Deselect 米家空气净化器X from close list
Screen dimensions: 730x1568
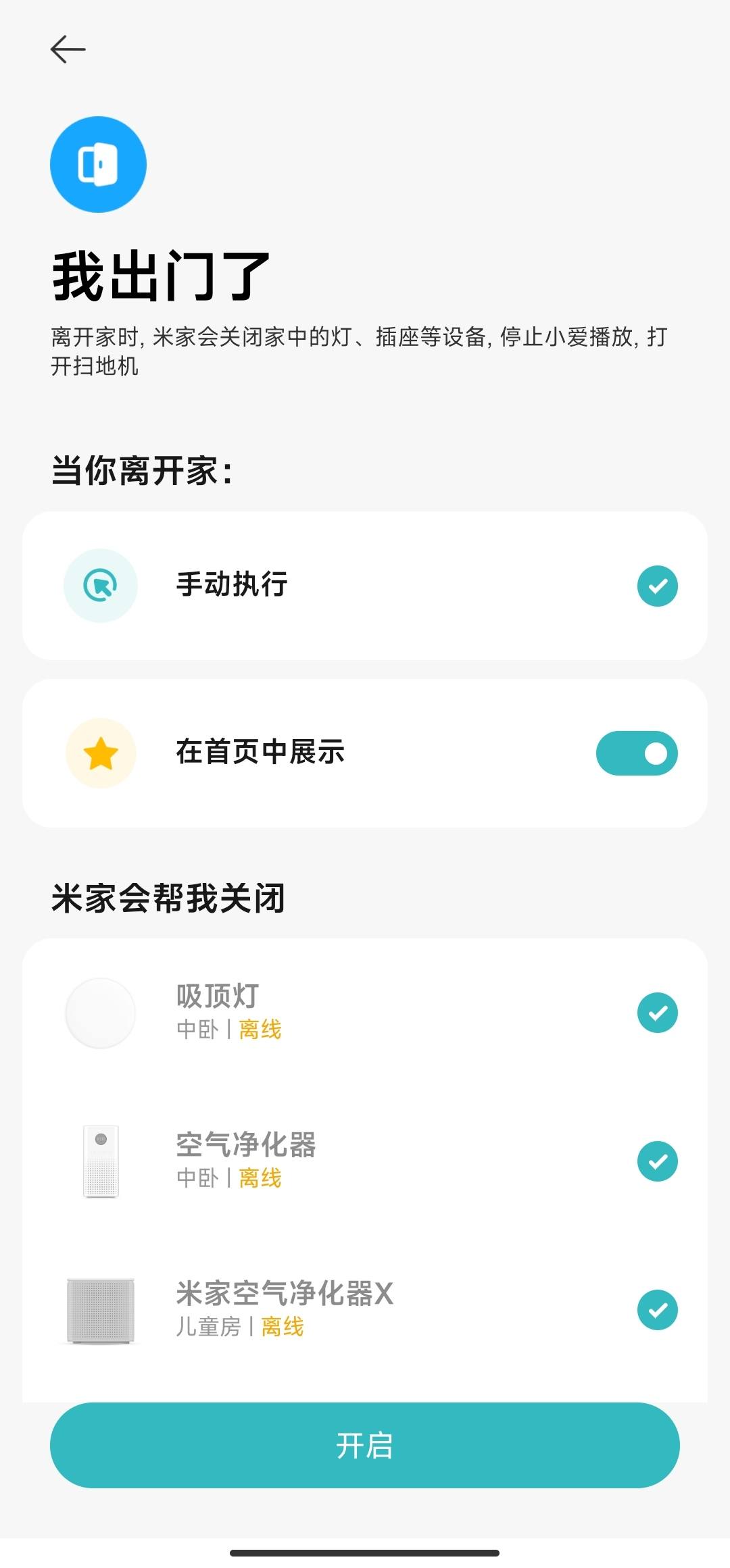point(656,1309)
